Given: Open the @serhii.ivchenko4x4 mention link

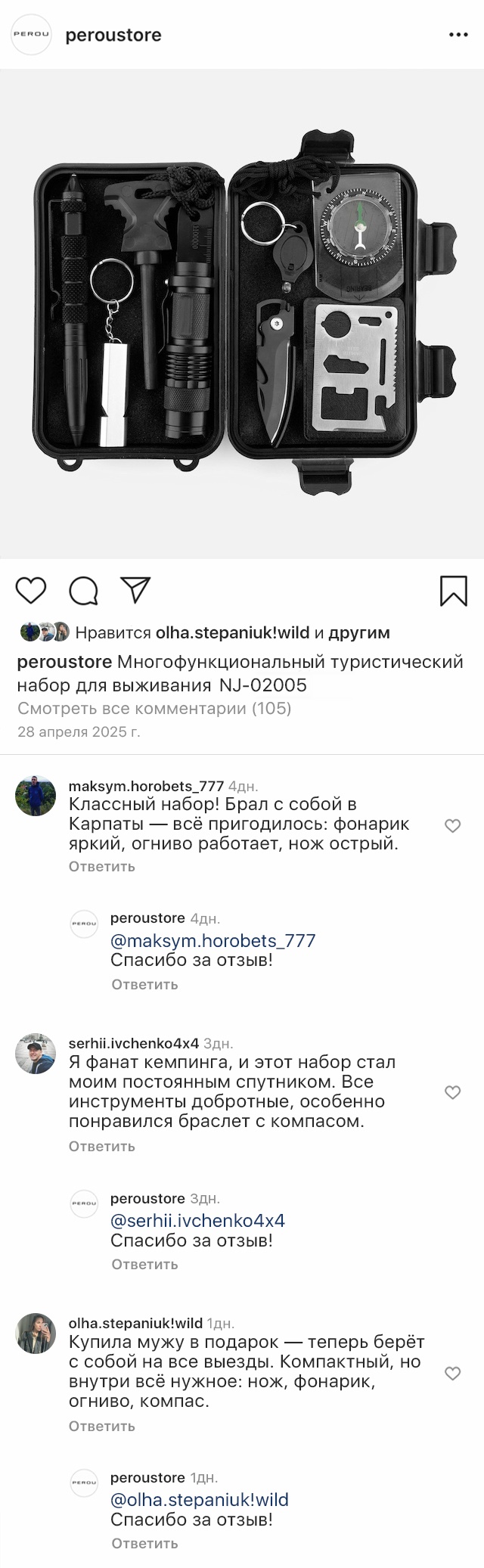Looking at the screenshot, I should tap(197, 1221).
